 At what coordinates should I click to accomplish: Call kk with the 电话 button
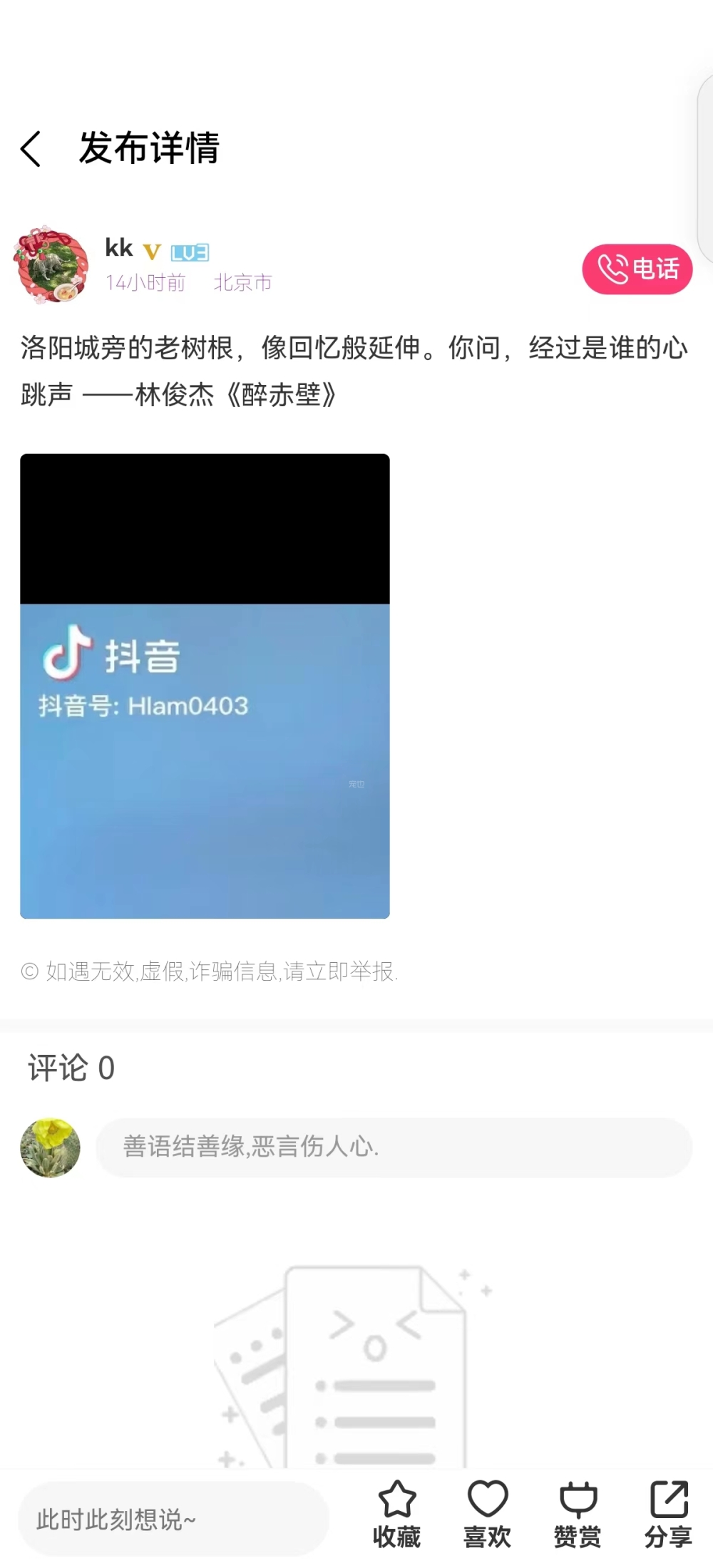point(637,269)
